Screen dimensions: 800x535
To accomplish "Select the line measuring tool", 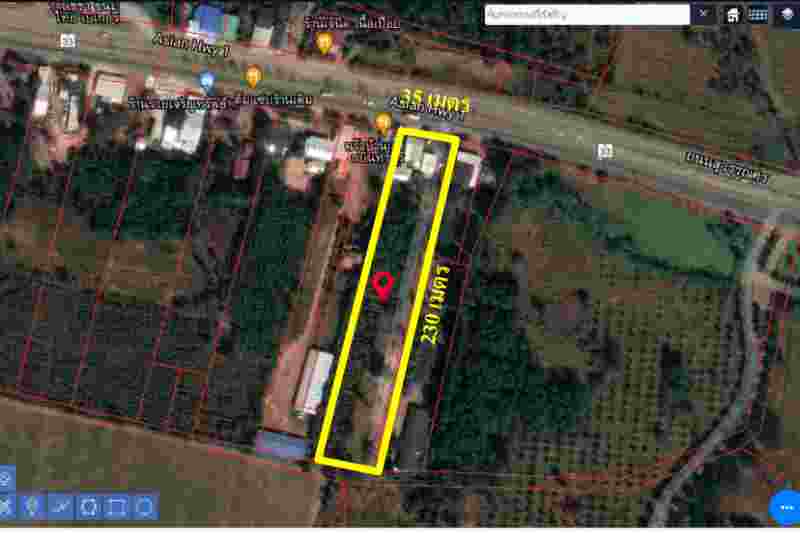I will click(60, 507).
